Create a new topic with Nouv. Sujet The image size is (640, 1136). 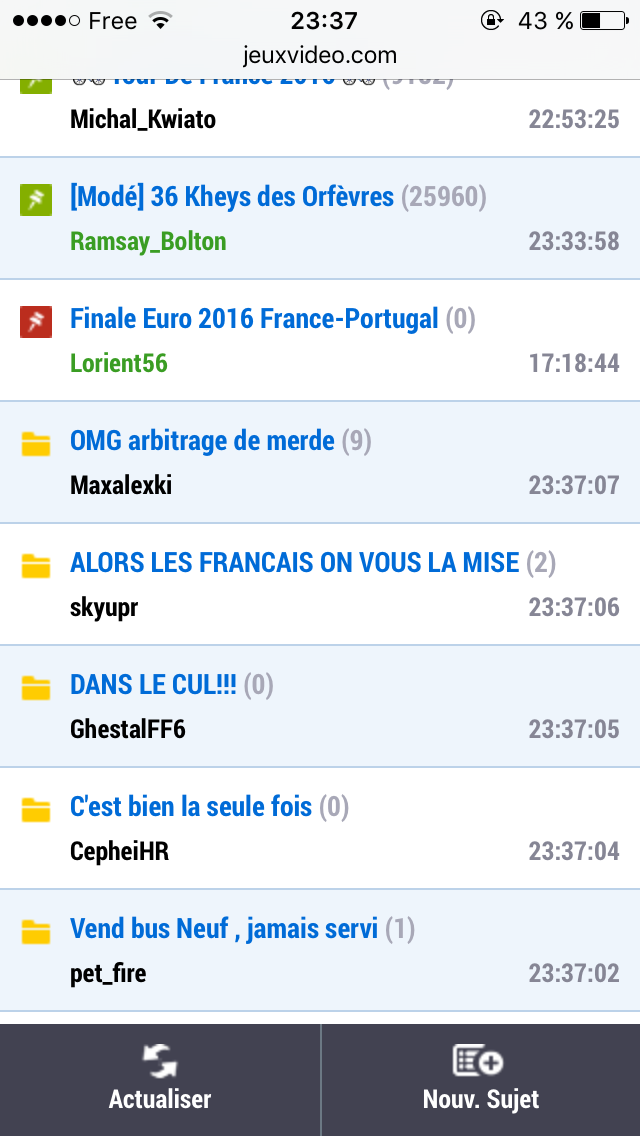pos(481,1079)
